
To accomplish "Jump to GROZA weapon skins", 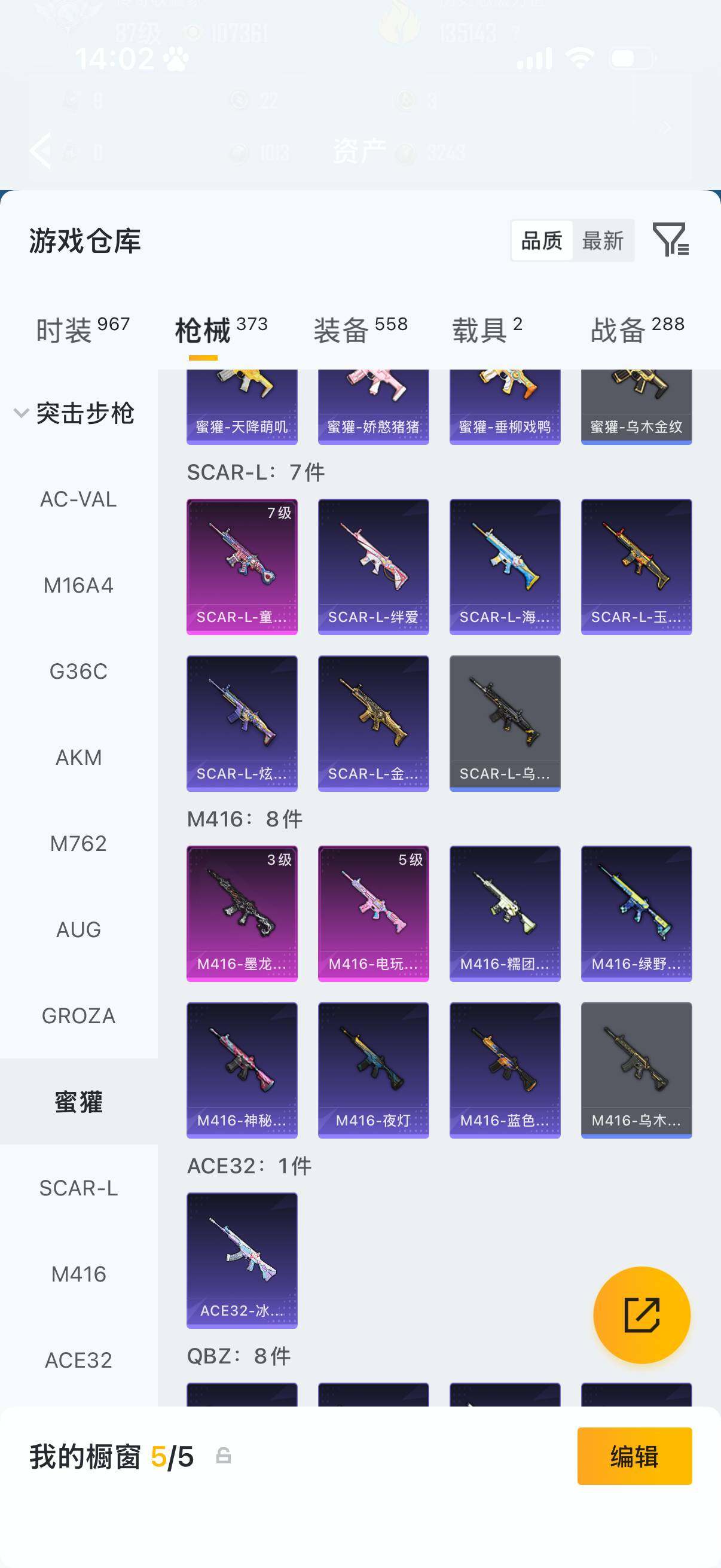I will 78,1015.
